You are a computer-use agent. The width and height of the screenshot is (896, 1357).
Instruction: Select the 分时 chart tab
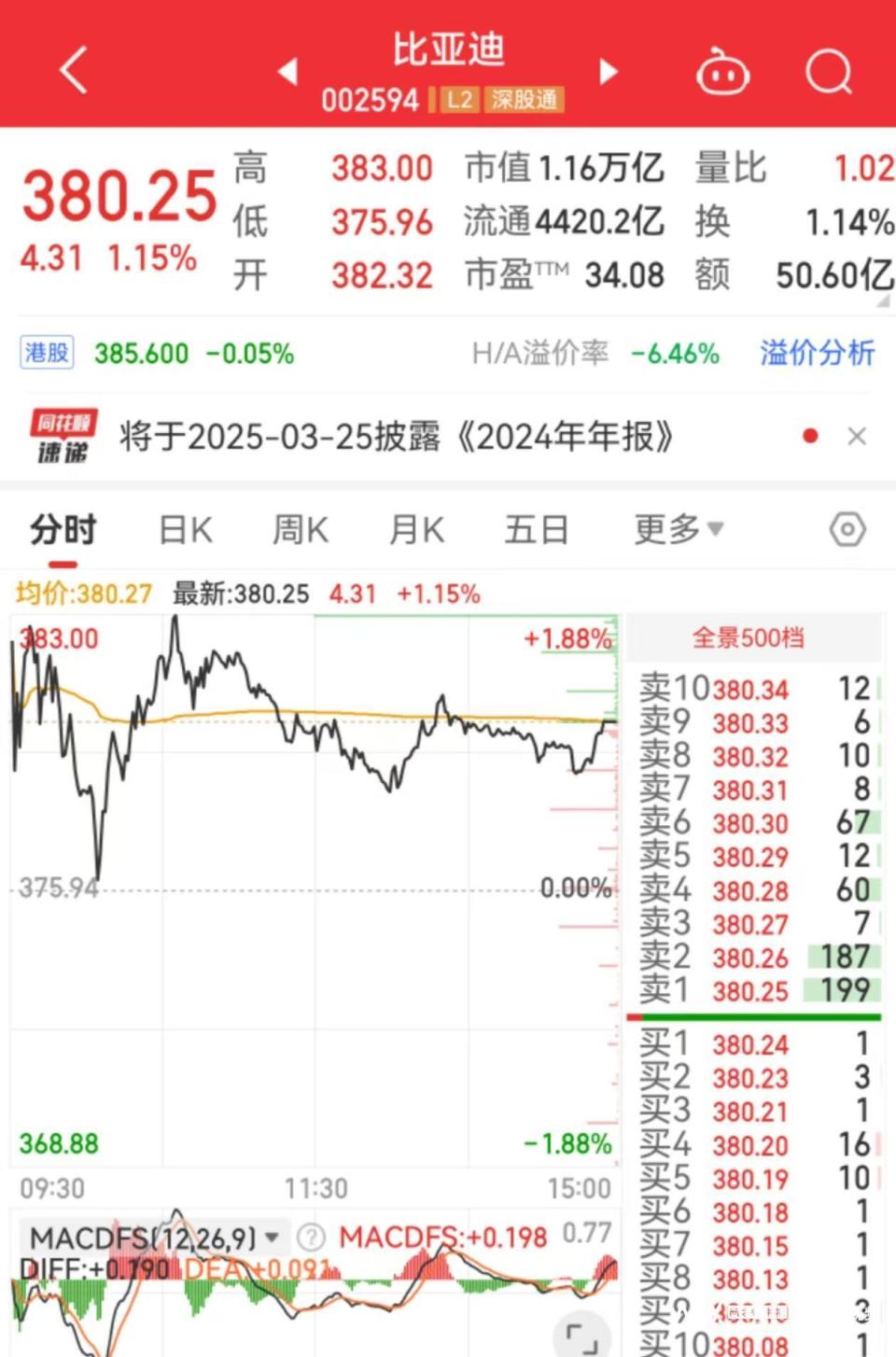[x=63, y=530]
